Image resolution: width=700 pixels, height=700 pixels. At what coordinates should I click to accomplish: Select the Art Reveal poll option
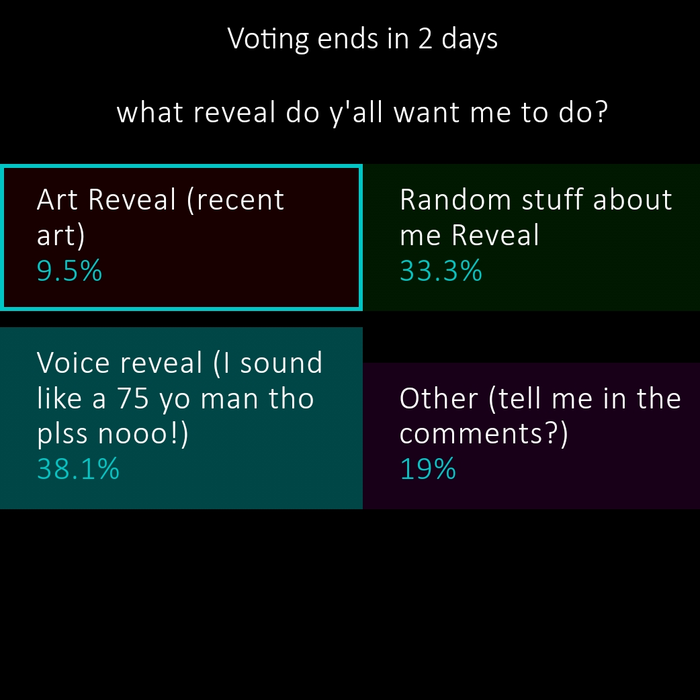pyautogui.click(x=181, y=237)
